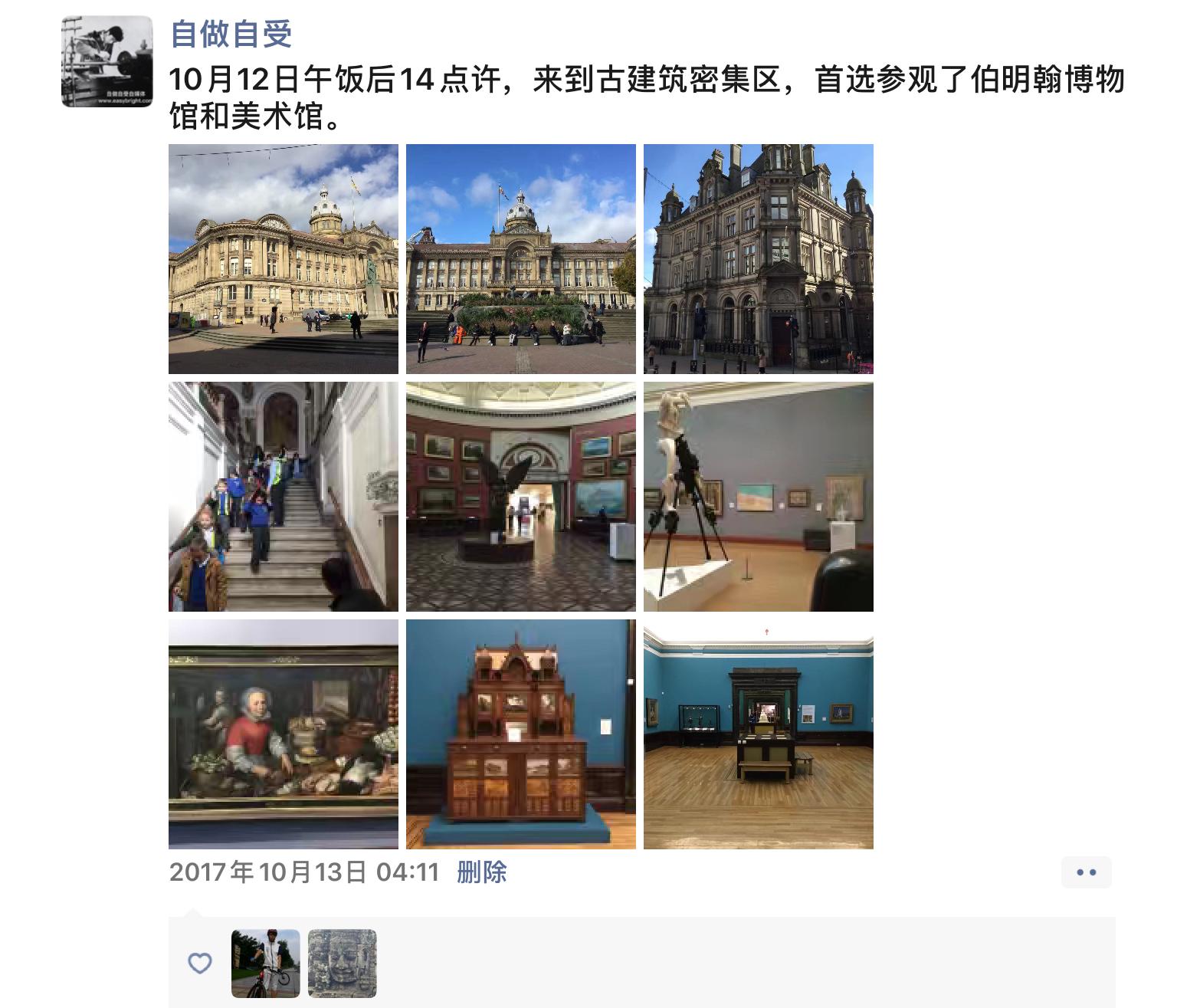
Task: Open the first photo of domed building
Action: coord(284,259)
